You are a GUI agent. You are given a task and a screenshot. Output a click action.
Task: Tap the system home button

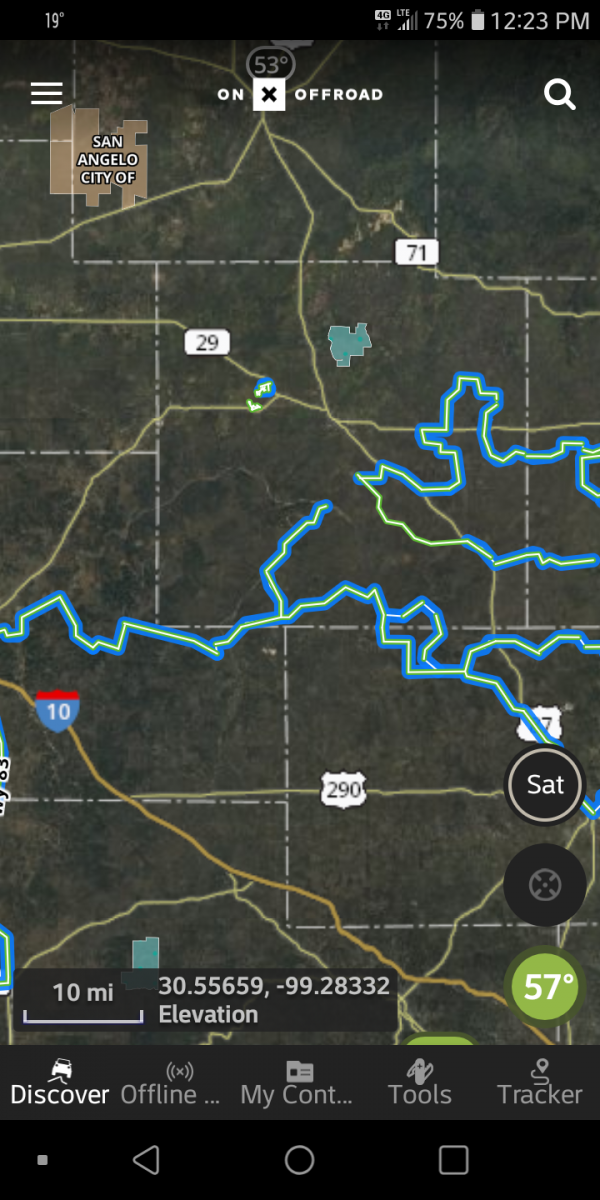point(300,1160)
